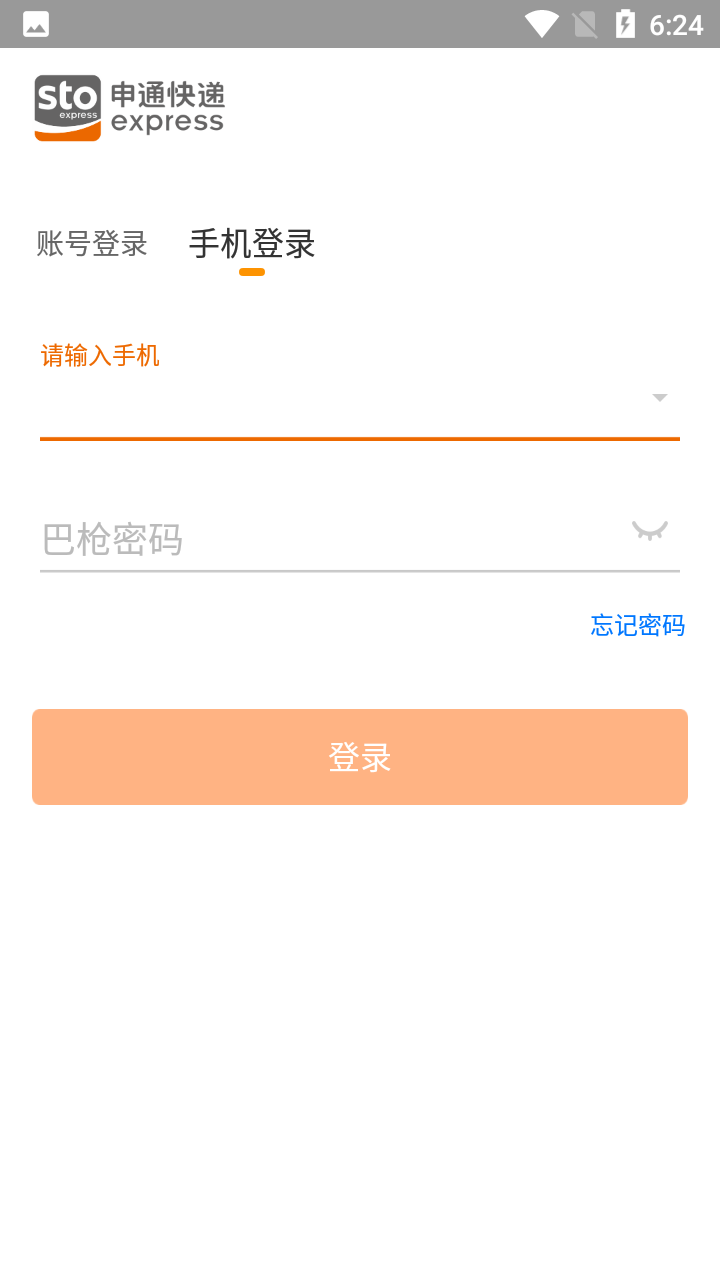The height and width of the screenshot is (1280, 720).
Task: Click the orange sto circle in logo
Action: (67, 107)
